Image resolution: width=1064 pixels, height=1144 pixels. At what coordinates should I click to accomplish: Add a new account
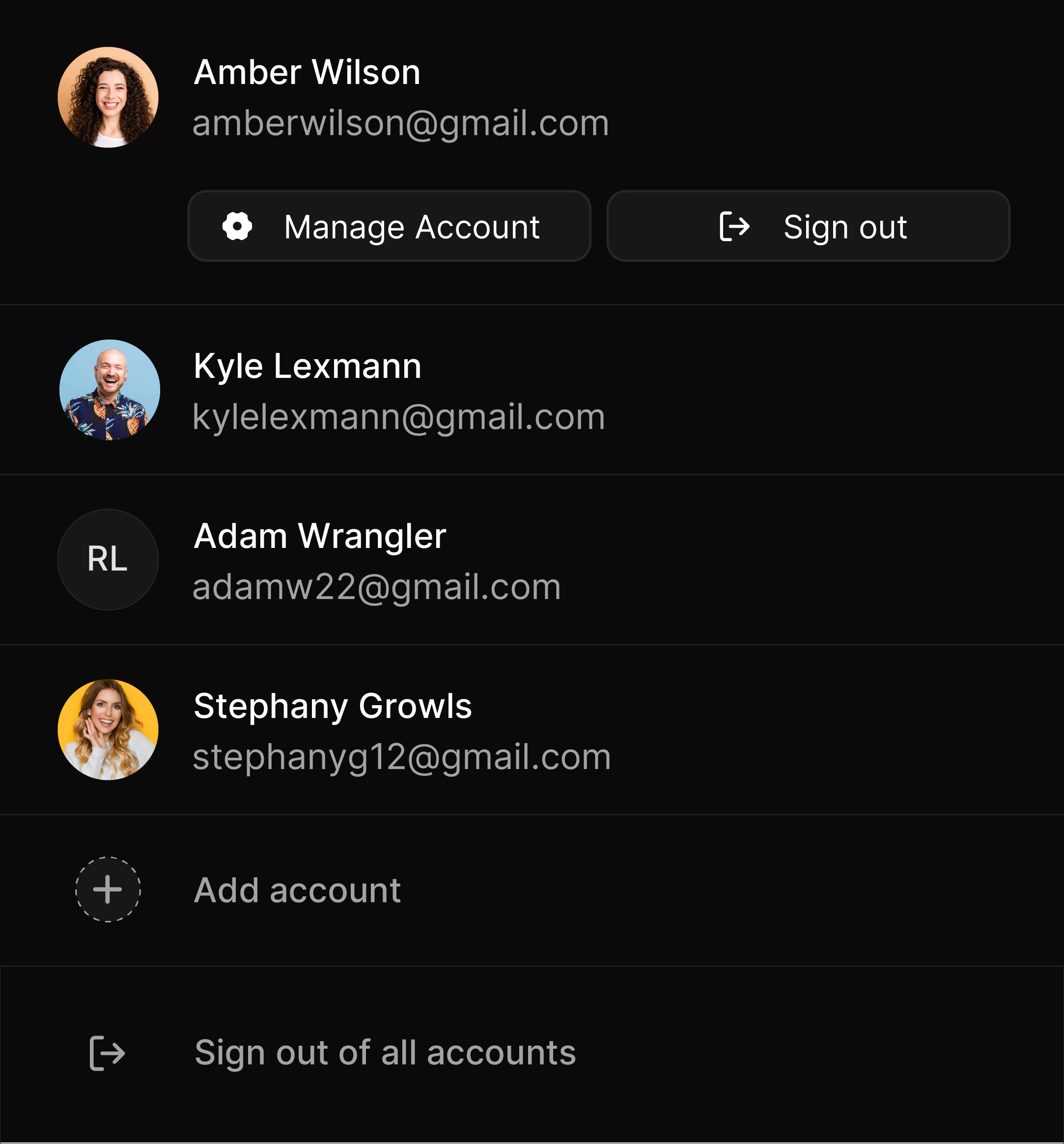(x=297, y=889)
